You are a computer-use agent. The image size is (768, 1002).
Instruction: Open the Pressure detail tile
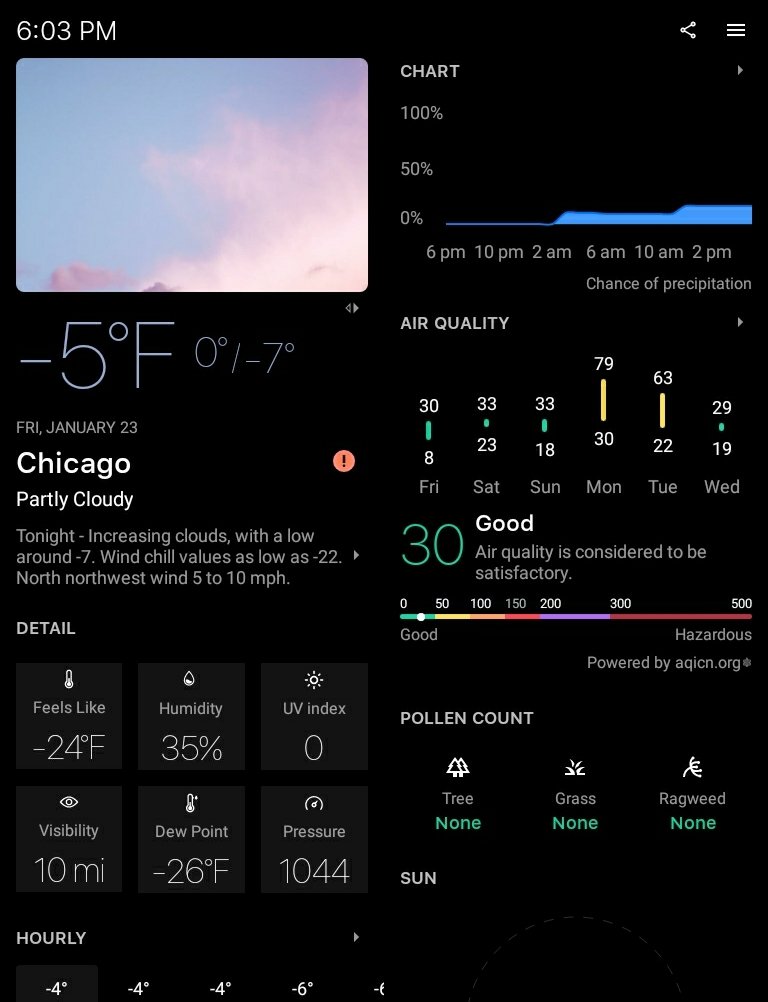(x=314, y=838)
